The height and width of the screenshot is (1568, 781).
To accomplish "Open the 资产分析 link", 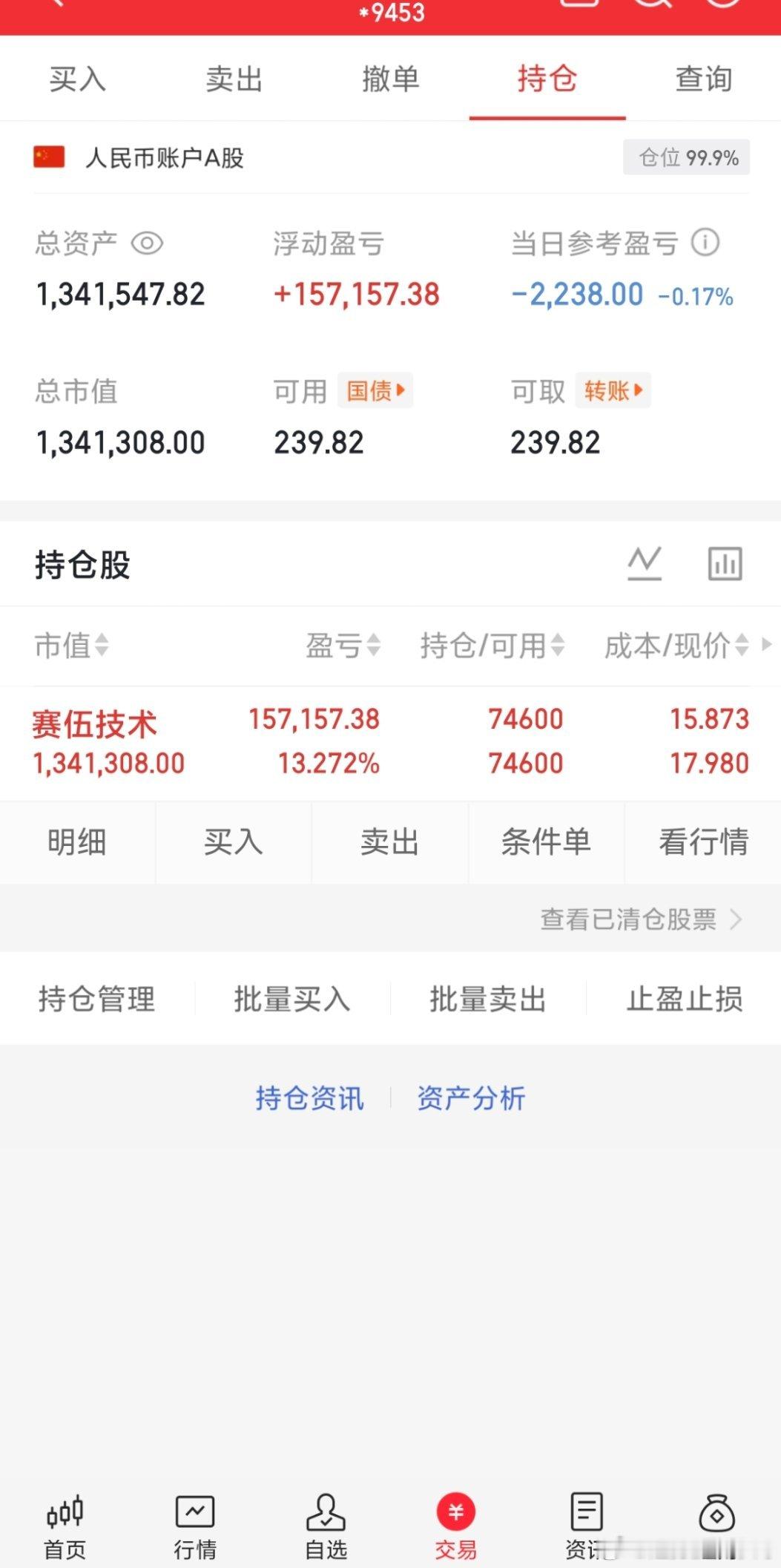I will click(472, 1098).
